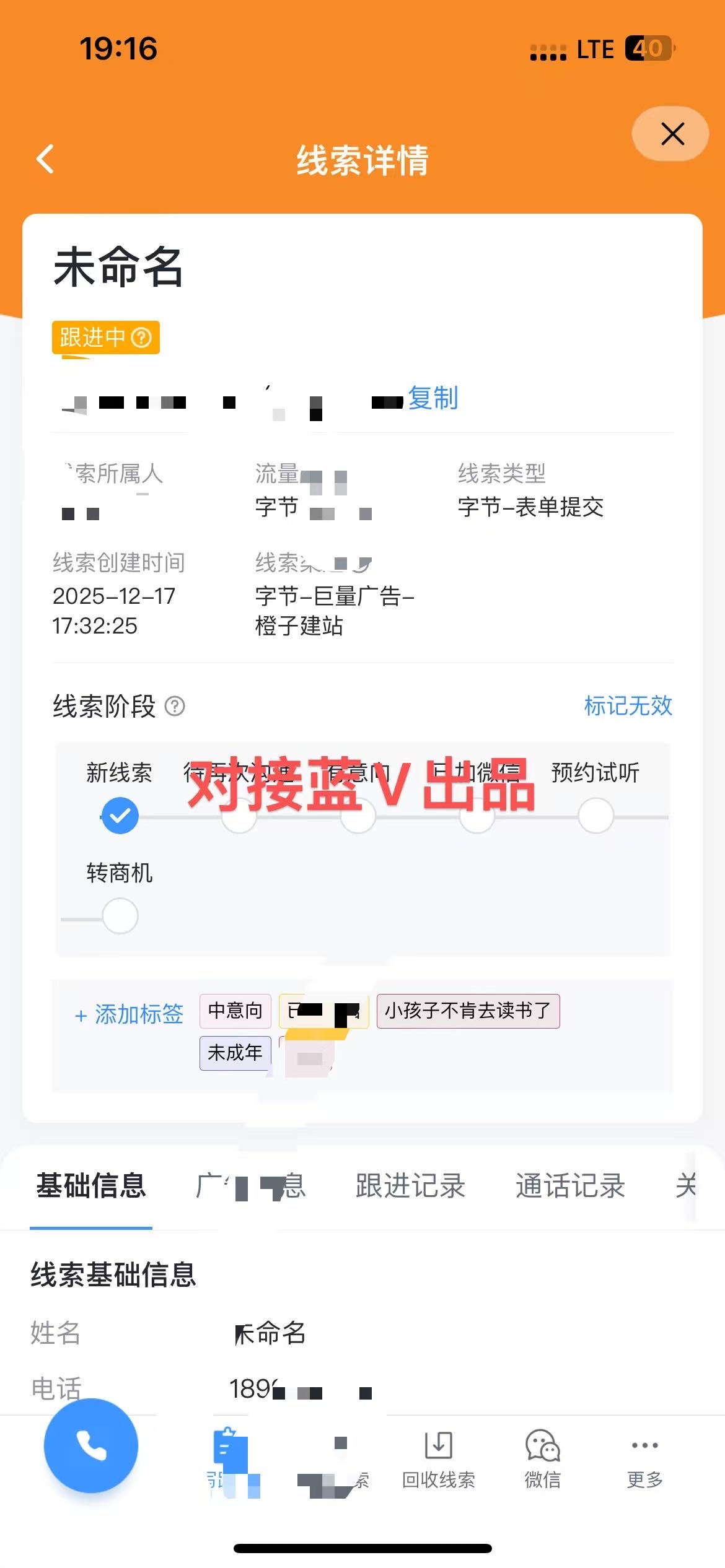Image resolution: width=725 pixels, height=1568 pixels.
Task: Tap 添加标签 to add a tag
Action: [130, 1014]
